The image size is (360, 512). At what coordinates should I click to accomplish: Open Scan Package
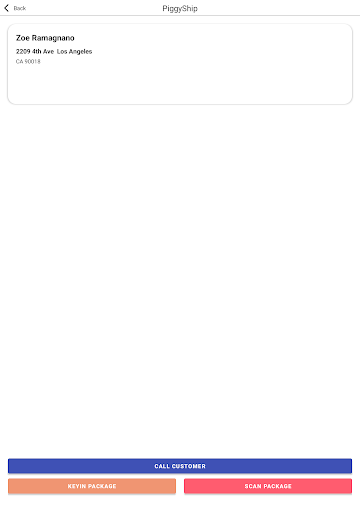pos(268,486)
